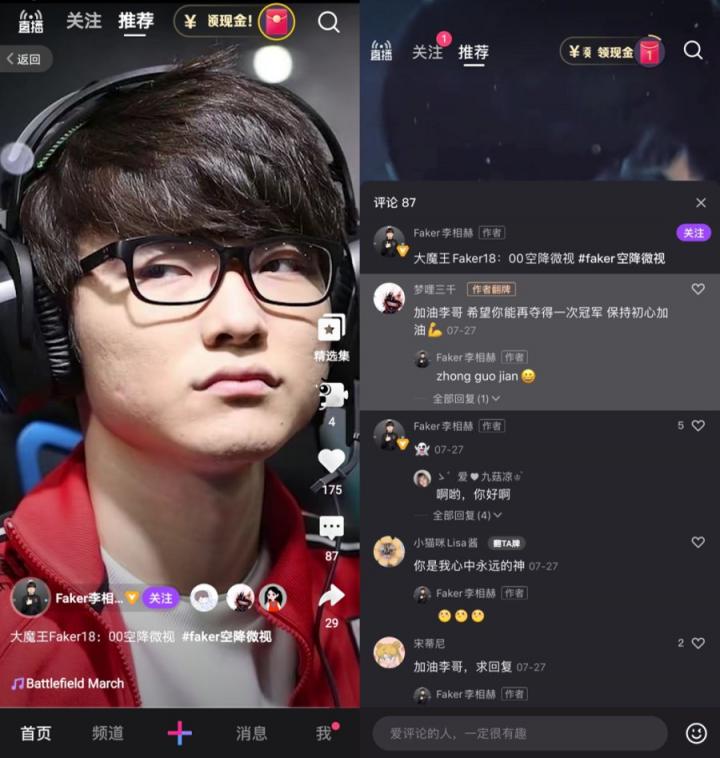Screen dimensions: 720x758
Task: Expand 全部回复 (4) replies
Action: click(x=466, y=515)
